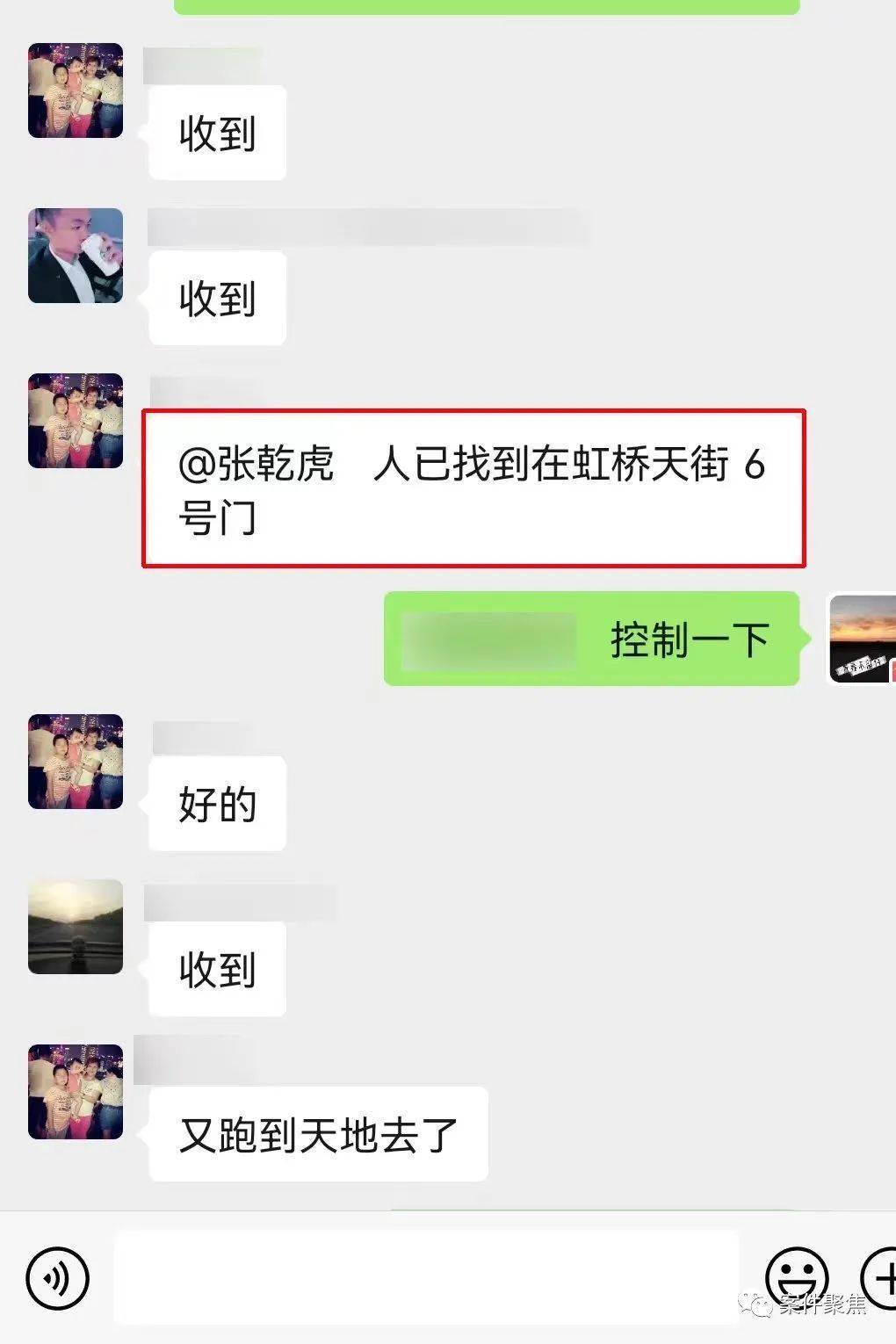Switch to voice message input
896x1344 pixels.
pos(58,1277)
